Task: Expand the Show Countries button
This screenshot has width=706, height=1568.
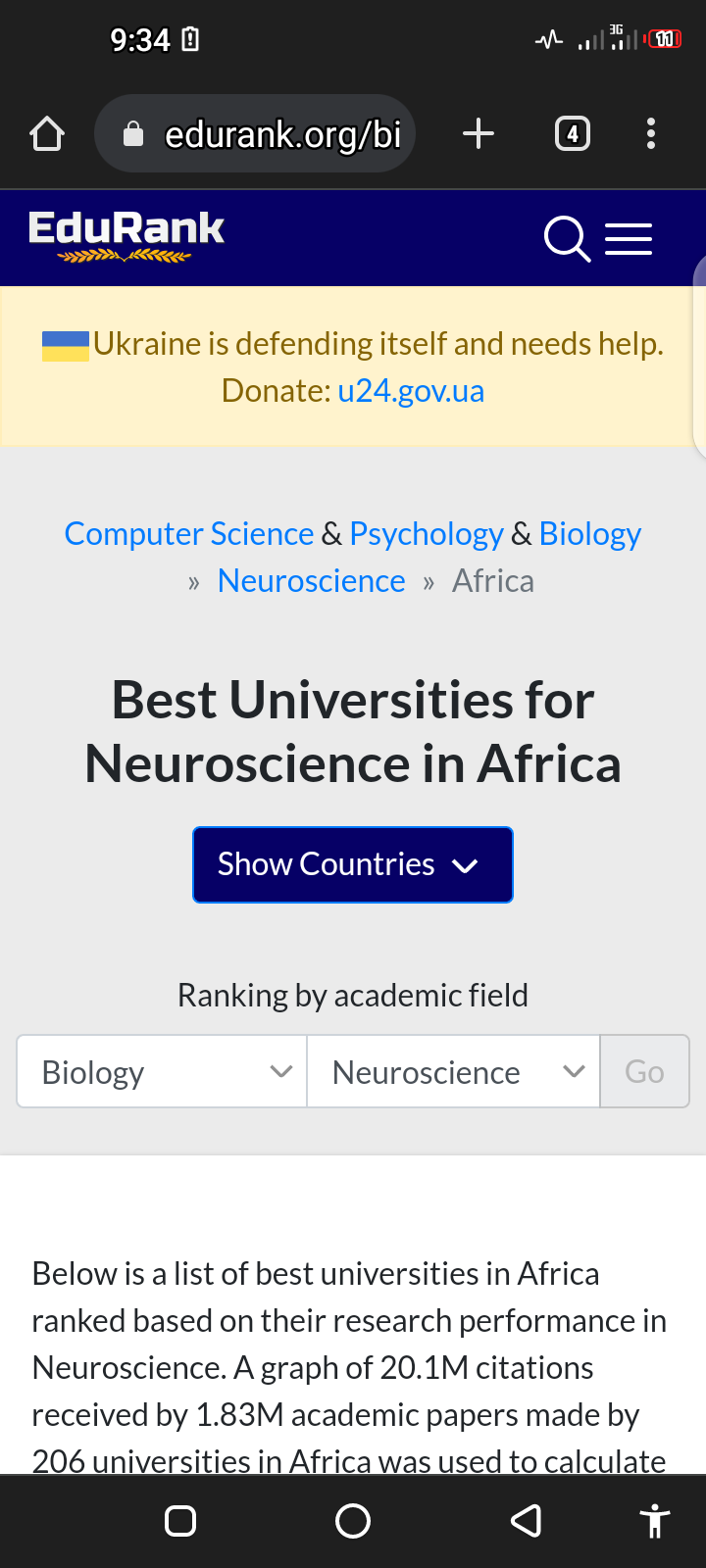Action: click(x=353, y=865)
